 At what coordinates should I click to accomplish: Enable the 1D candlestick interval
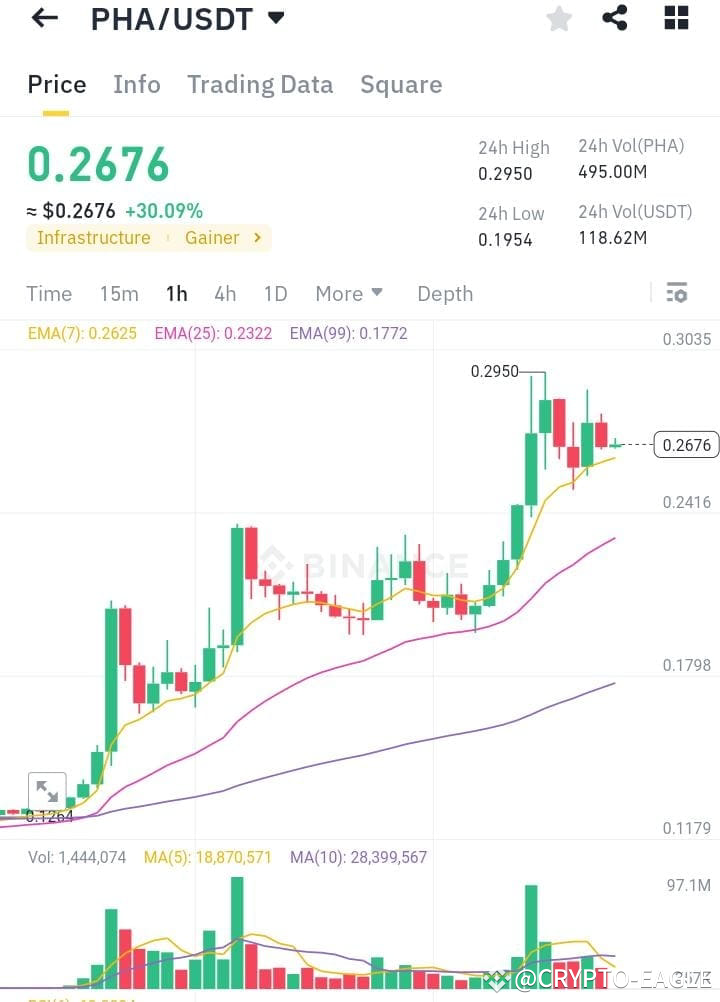[x=275, y=293]
